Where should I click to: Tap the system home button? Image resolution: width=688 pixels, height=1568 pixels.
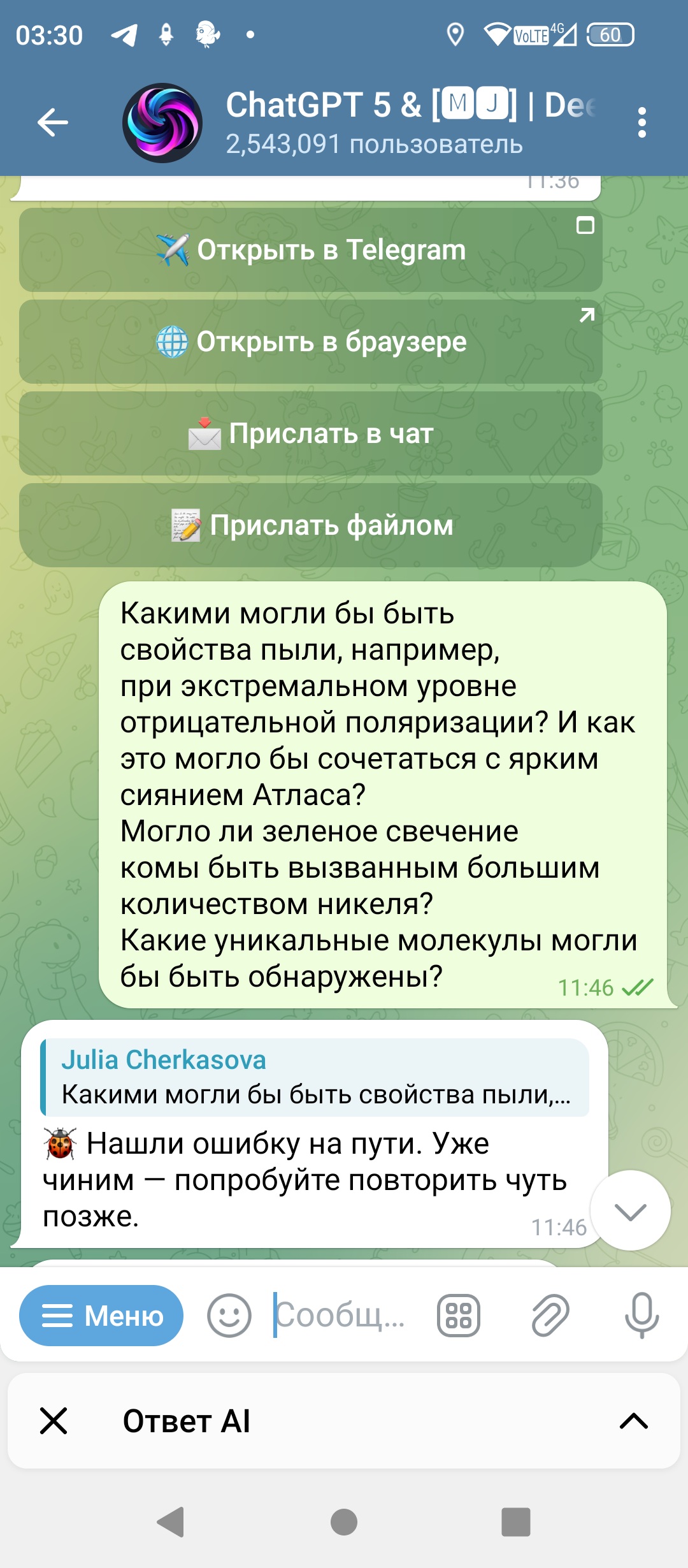pyautogui.click(x=344, y=1522)
